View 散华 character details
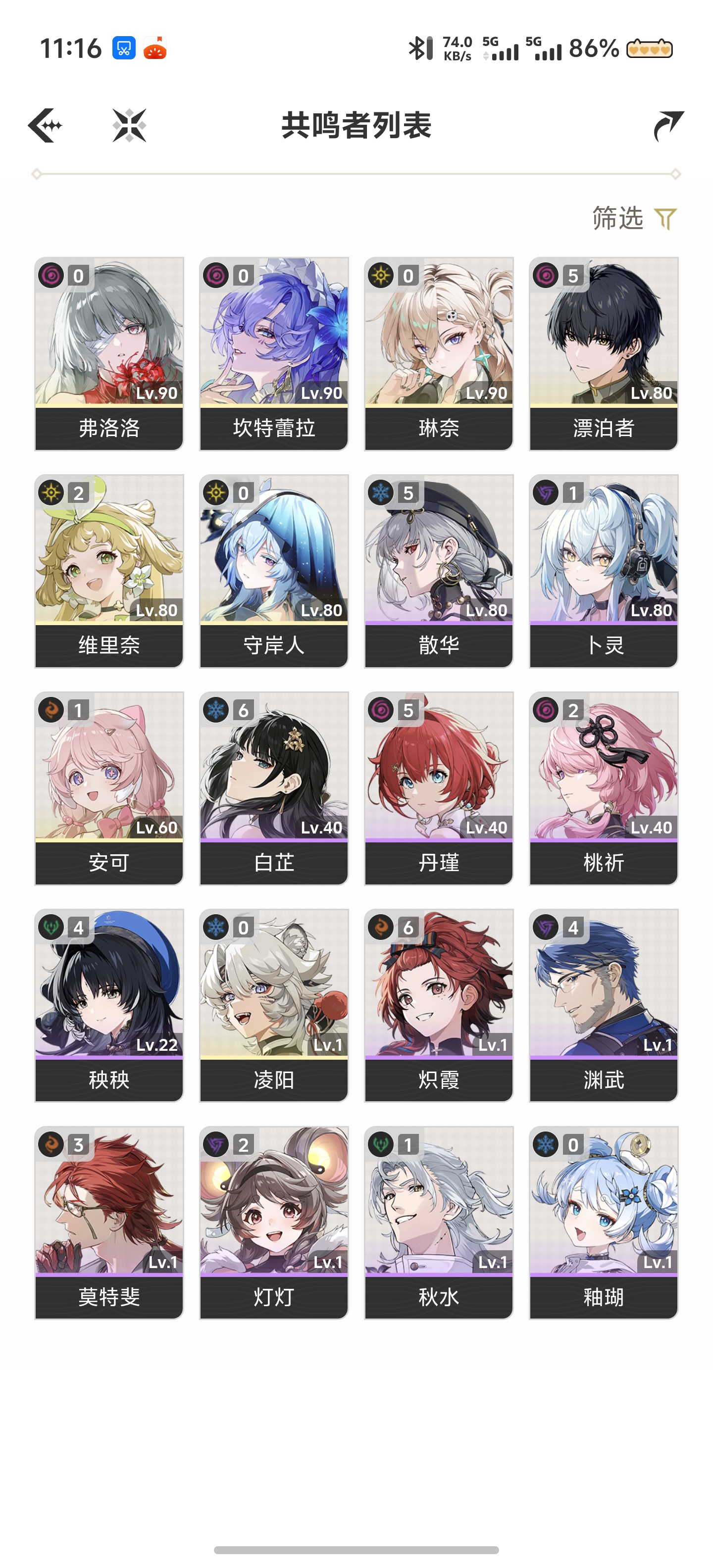This screenshot has width=713, height=1568. click(438, 570)
